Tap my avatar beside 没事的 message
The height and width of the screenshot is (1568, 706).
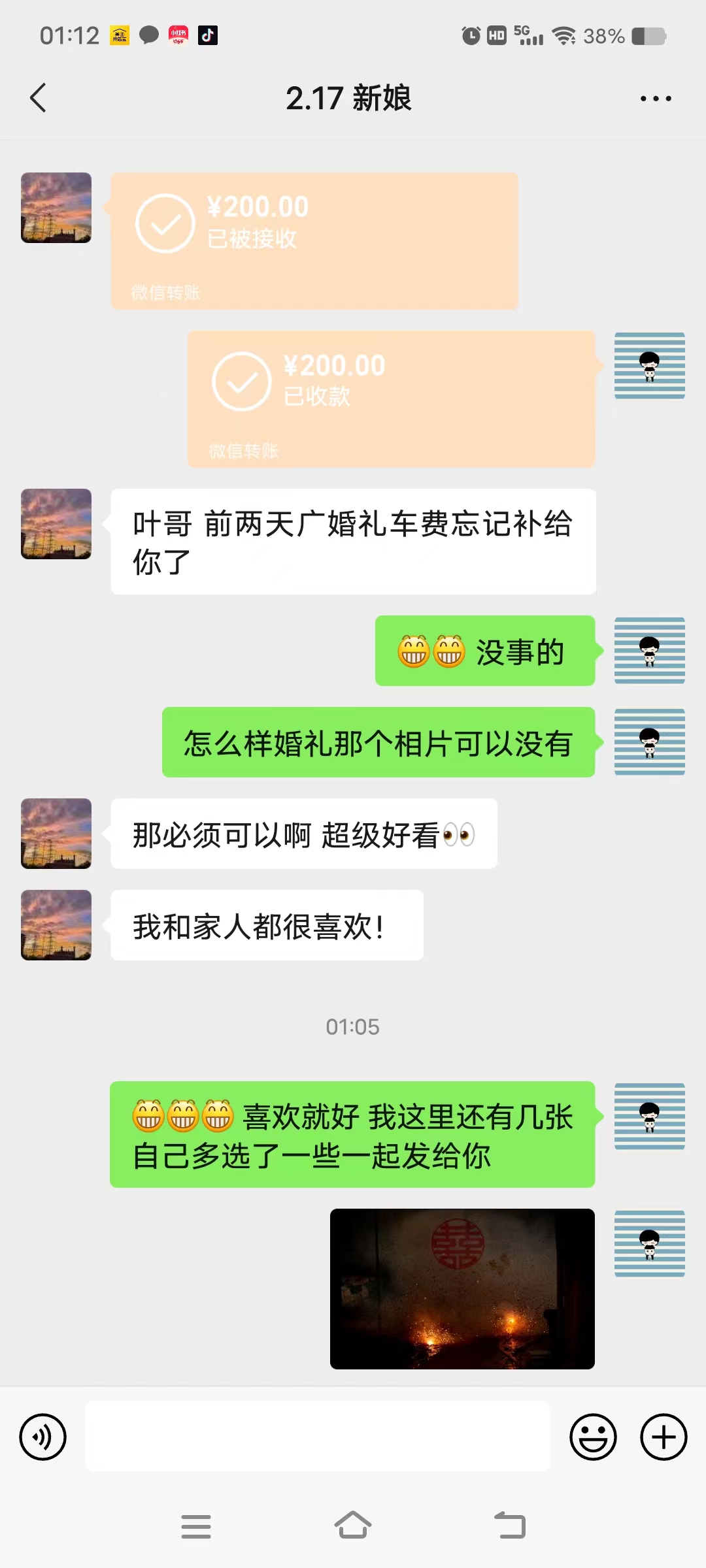[650, 651]
